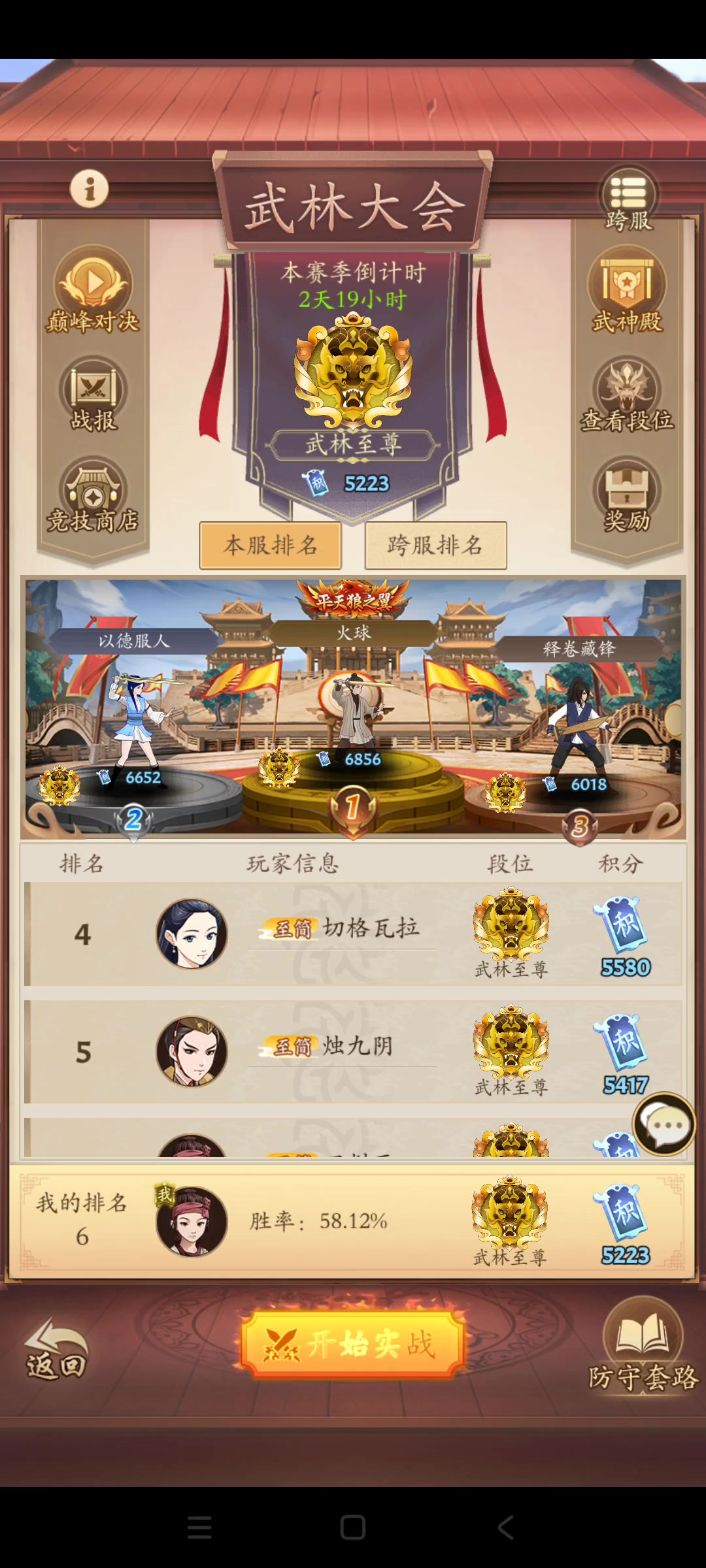Open 巅峰对决 replay
The height and width of the screenshot is (1568, 706).
(x=93, y=287)
